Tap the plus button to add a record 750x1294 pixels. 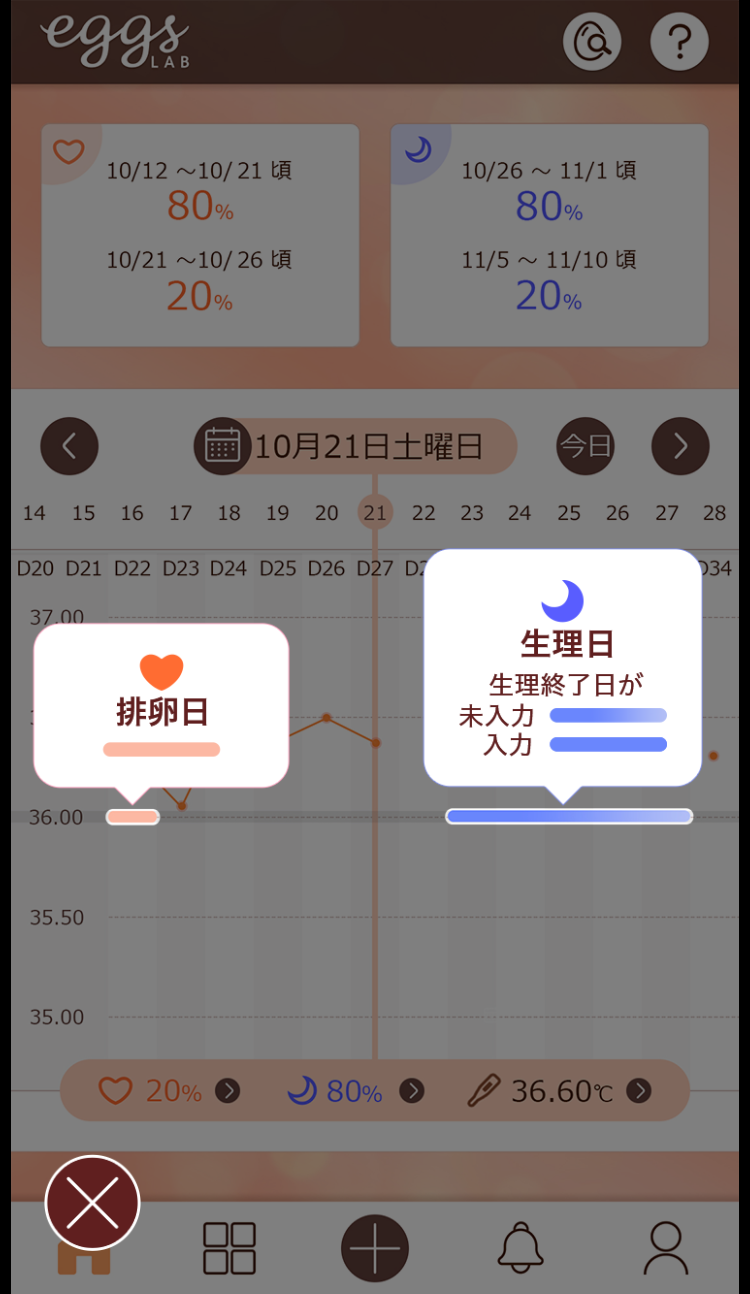375,1248
